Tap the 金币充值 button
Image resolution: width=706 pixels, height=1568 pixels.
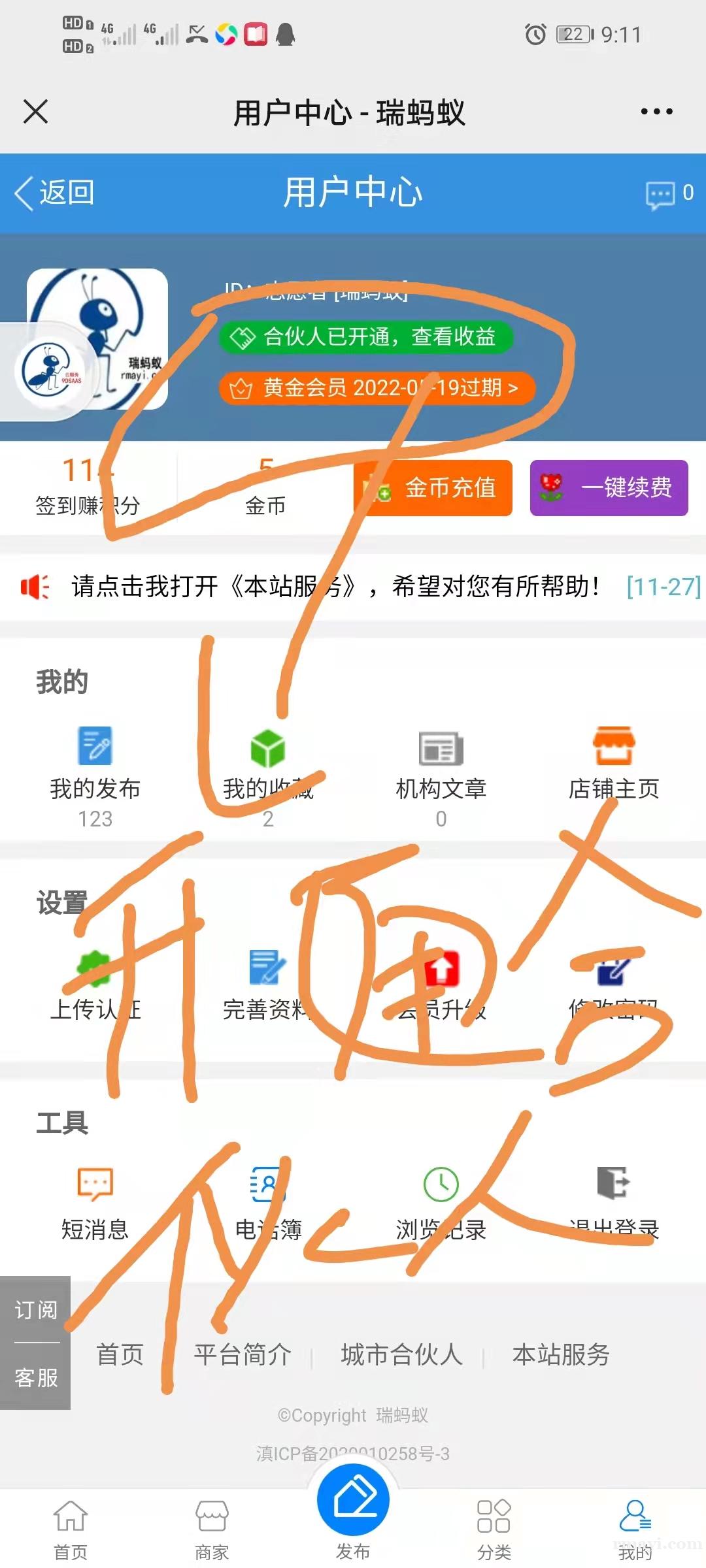(x=433, y=488)
